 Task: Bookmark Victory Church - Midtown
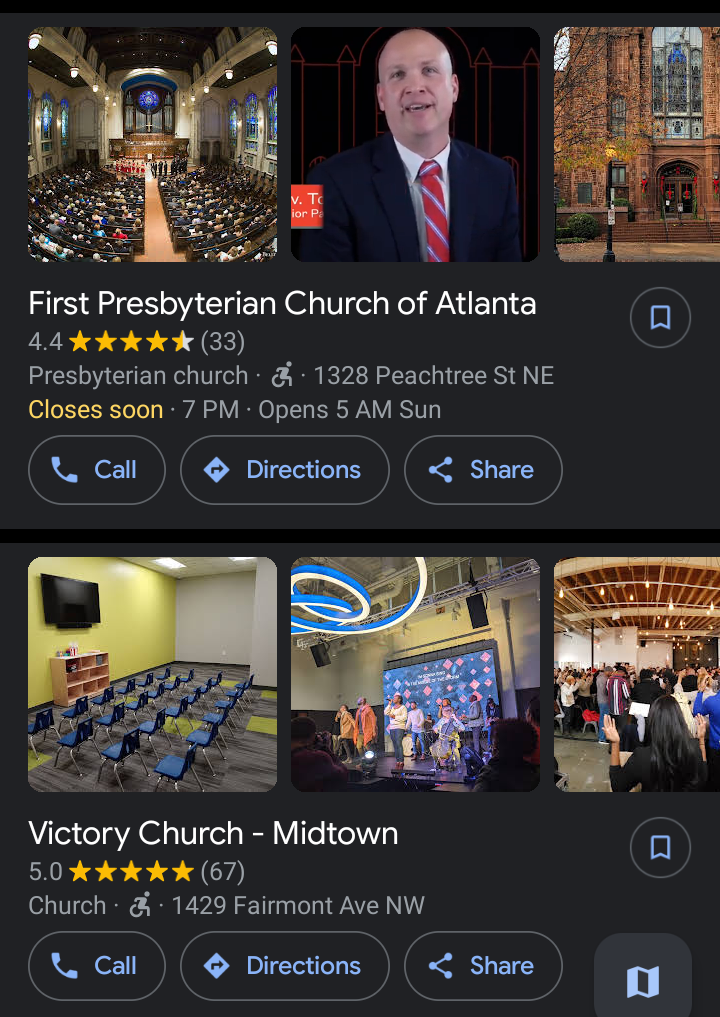point(660,847)
